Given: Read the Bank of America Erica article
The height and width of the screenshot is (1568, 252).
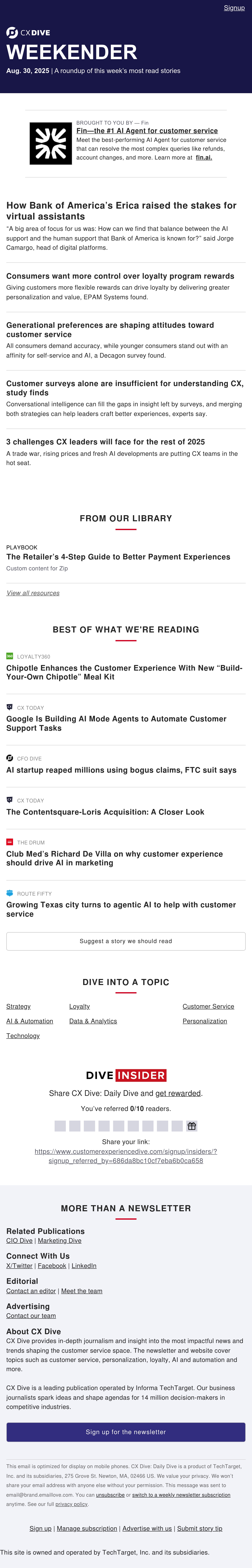Looking at the screenshot, I should tap(121, 211).
